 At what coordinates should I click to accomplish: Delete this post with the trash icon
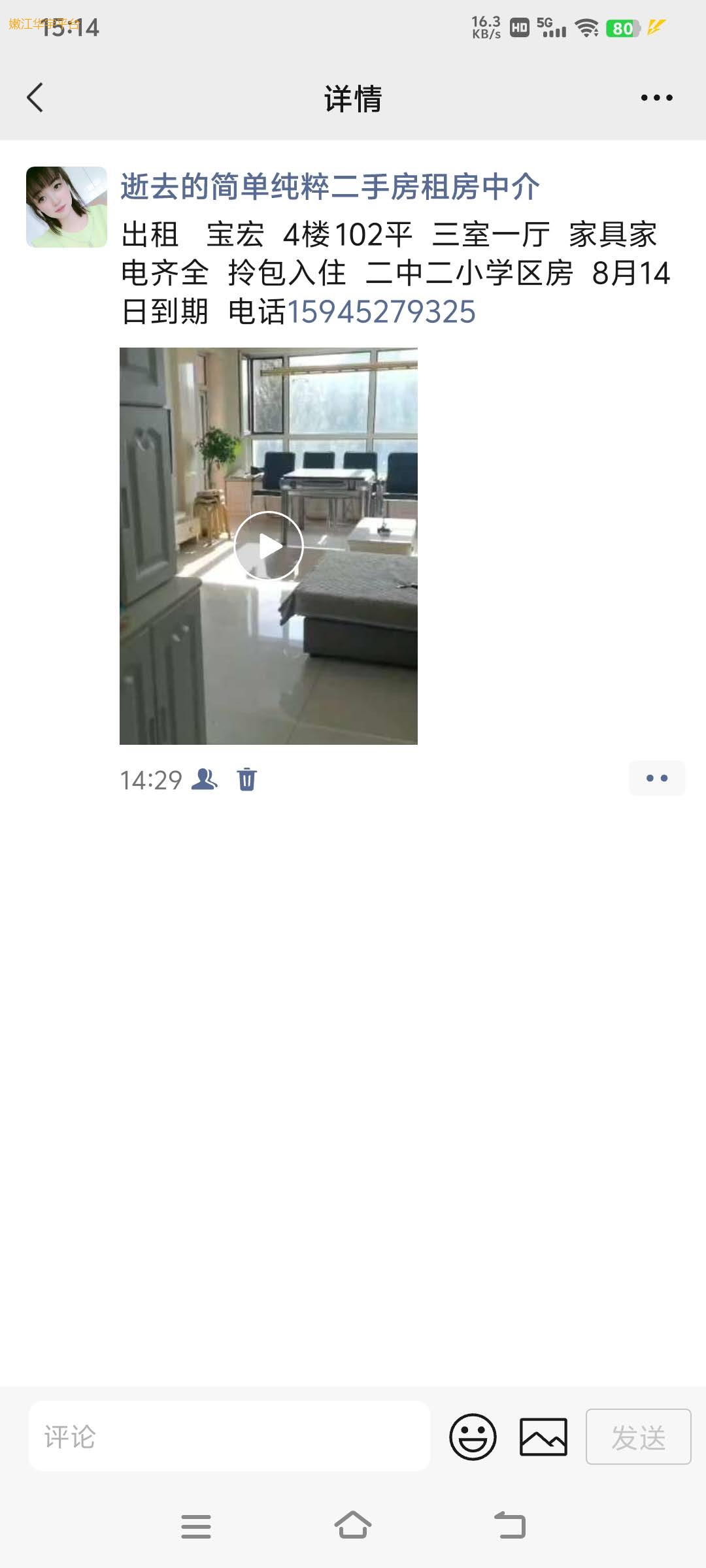(247, 779)
